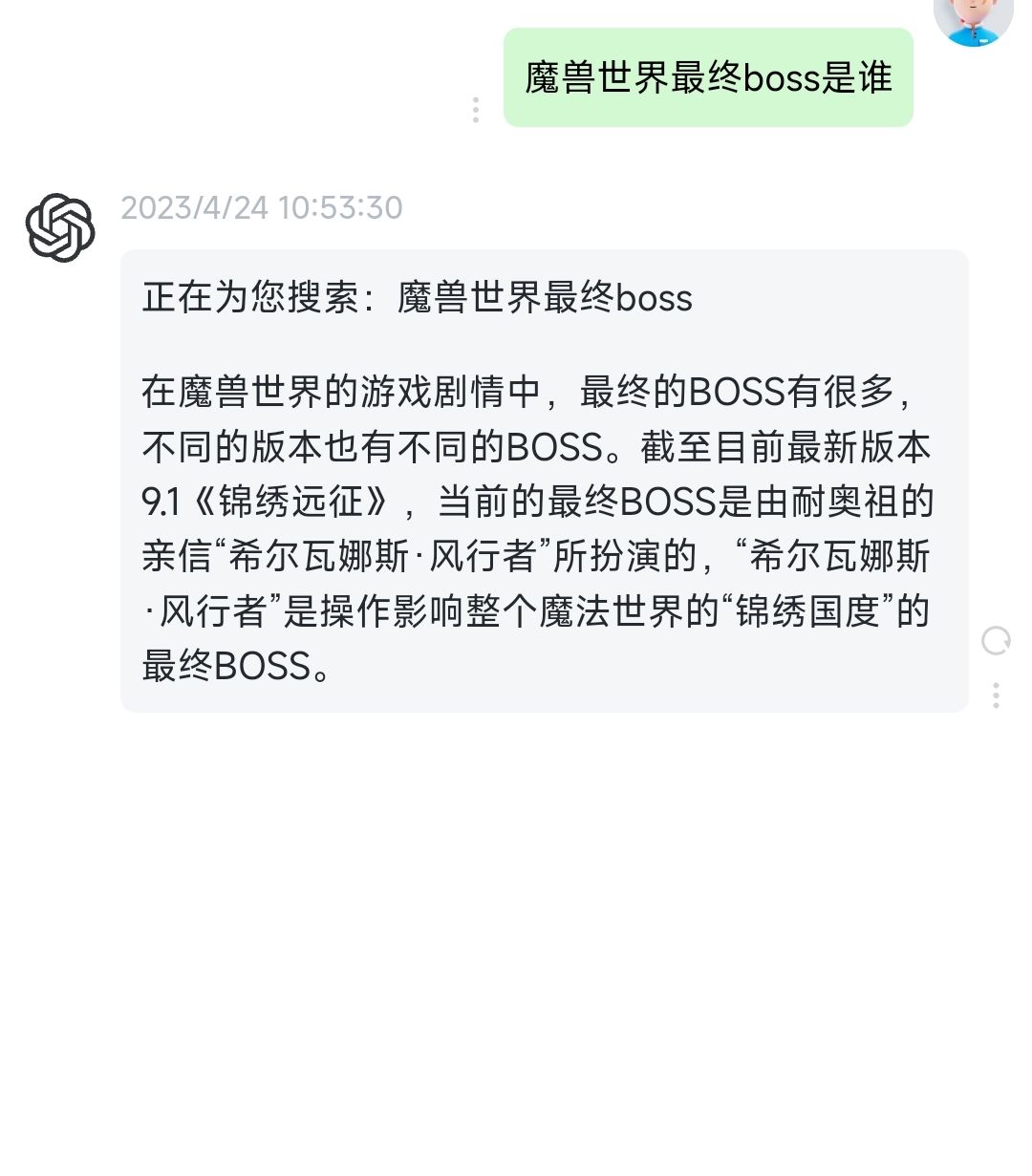1032x1176 pixels.
Task: Click the vertical dots next to AI answer card
Action: pyautogui.click(x=997, y=696)
